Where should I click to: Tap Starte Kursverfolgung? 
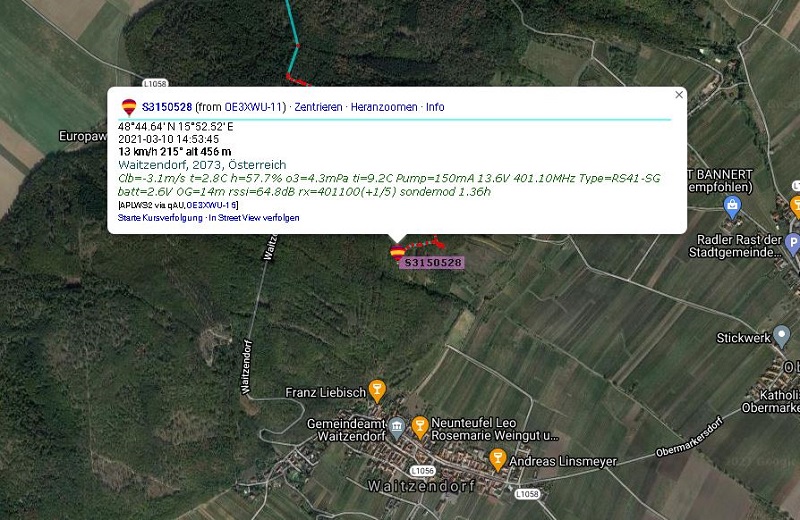coord(159,217)
